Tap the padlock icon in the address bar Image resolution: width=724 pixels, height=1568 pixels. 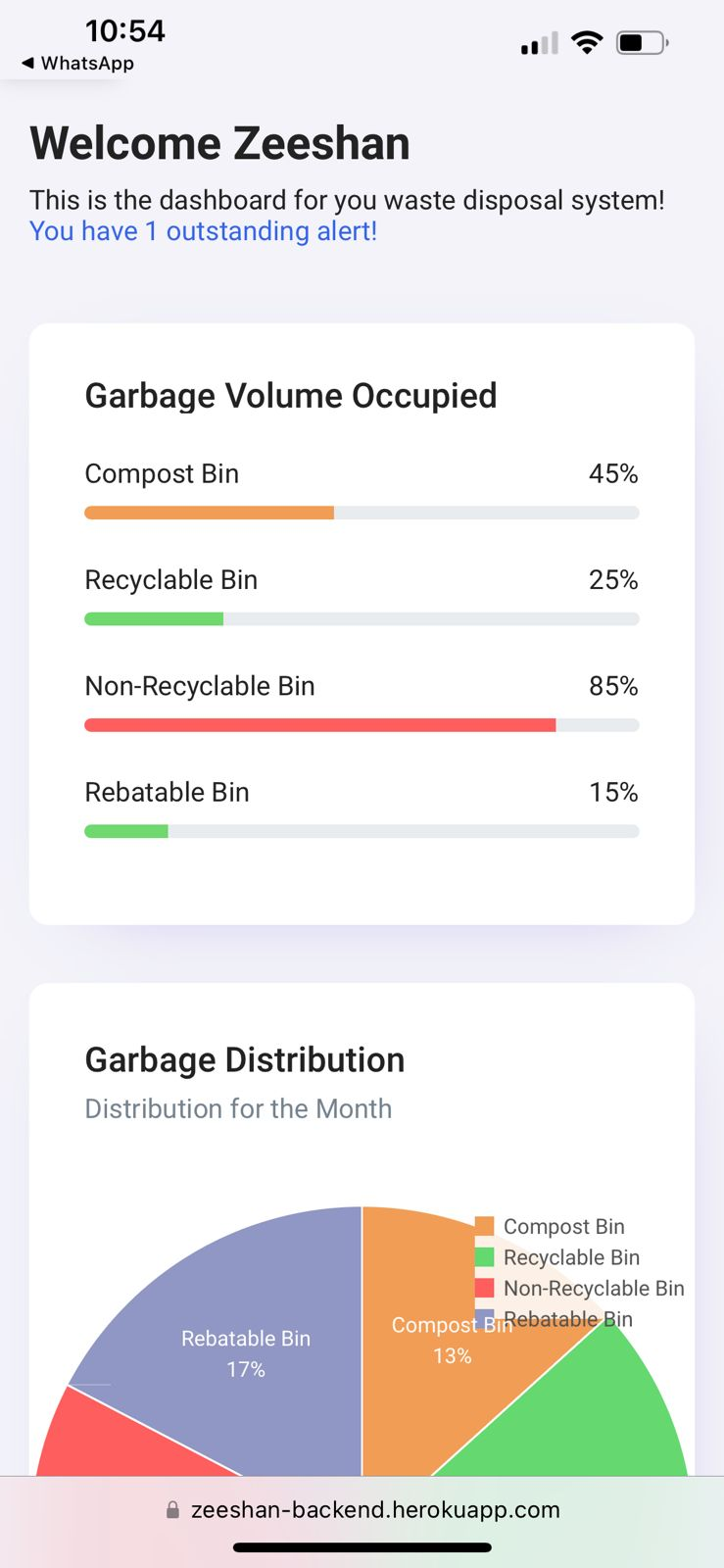pos(172,1509)
